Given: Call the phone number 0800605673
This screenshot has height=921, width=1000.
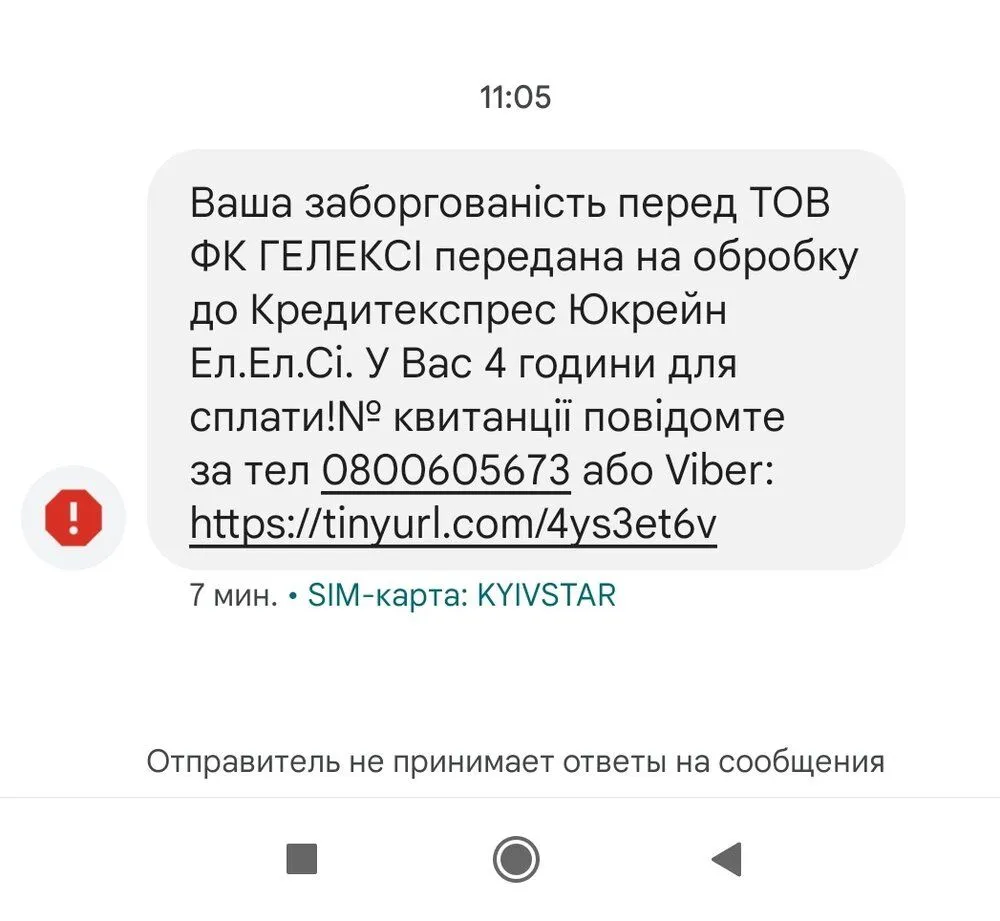Looking at the screenshot, I should [446, 470].
